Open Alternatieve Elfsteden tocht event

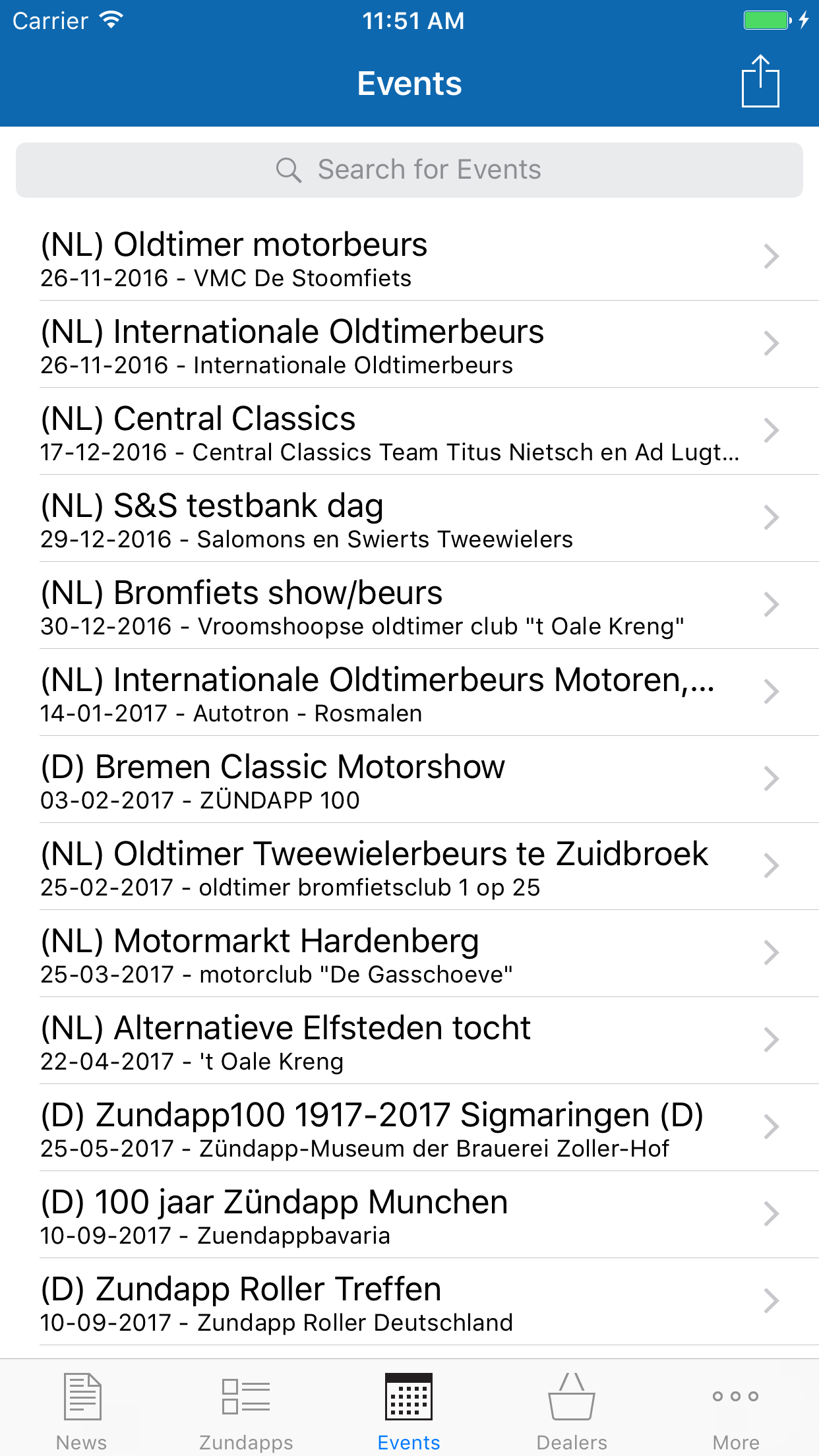[409, 1041]
